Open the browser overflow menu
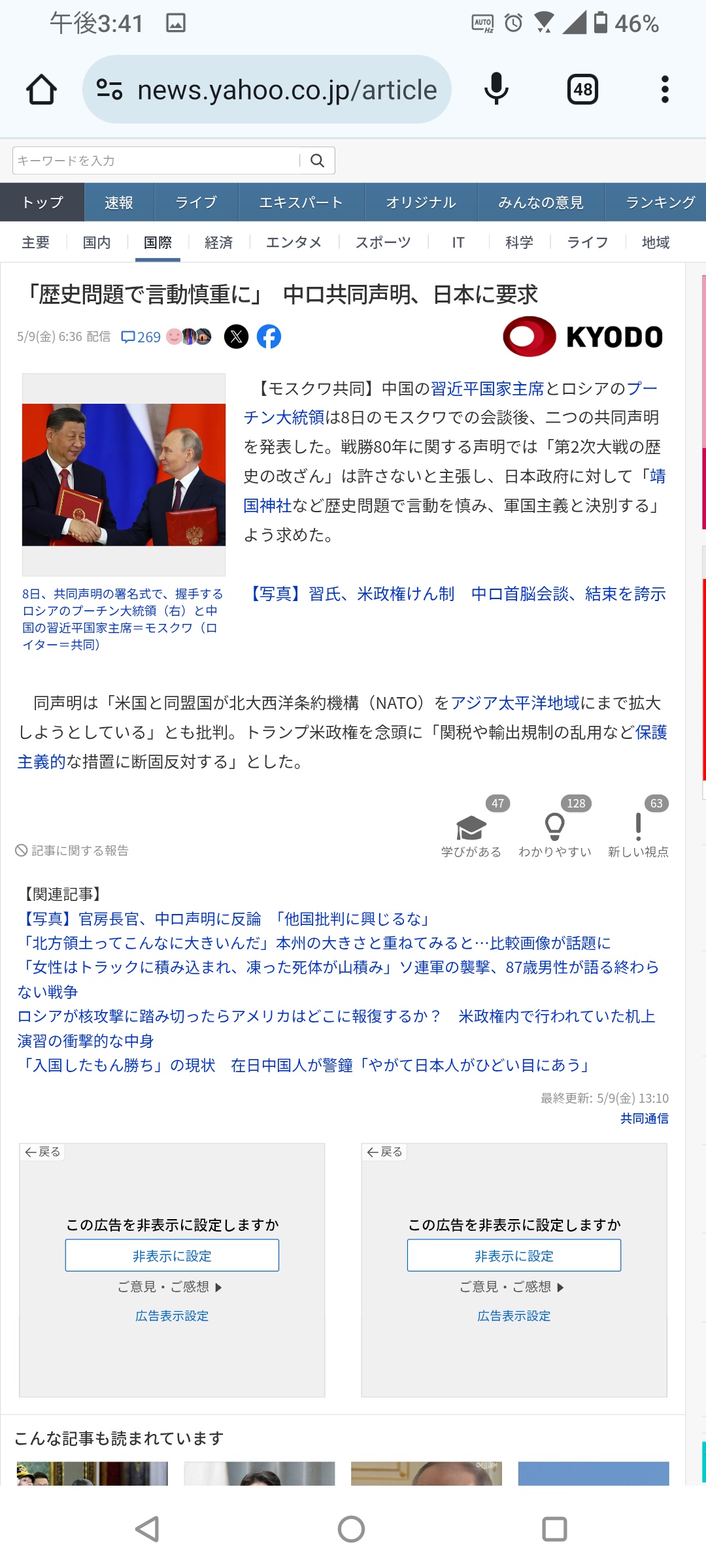This screenshot has width=706, height=1568. click(665, 90)
